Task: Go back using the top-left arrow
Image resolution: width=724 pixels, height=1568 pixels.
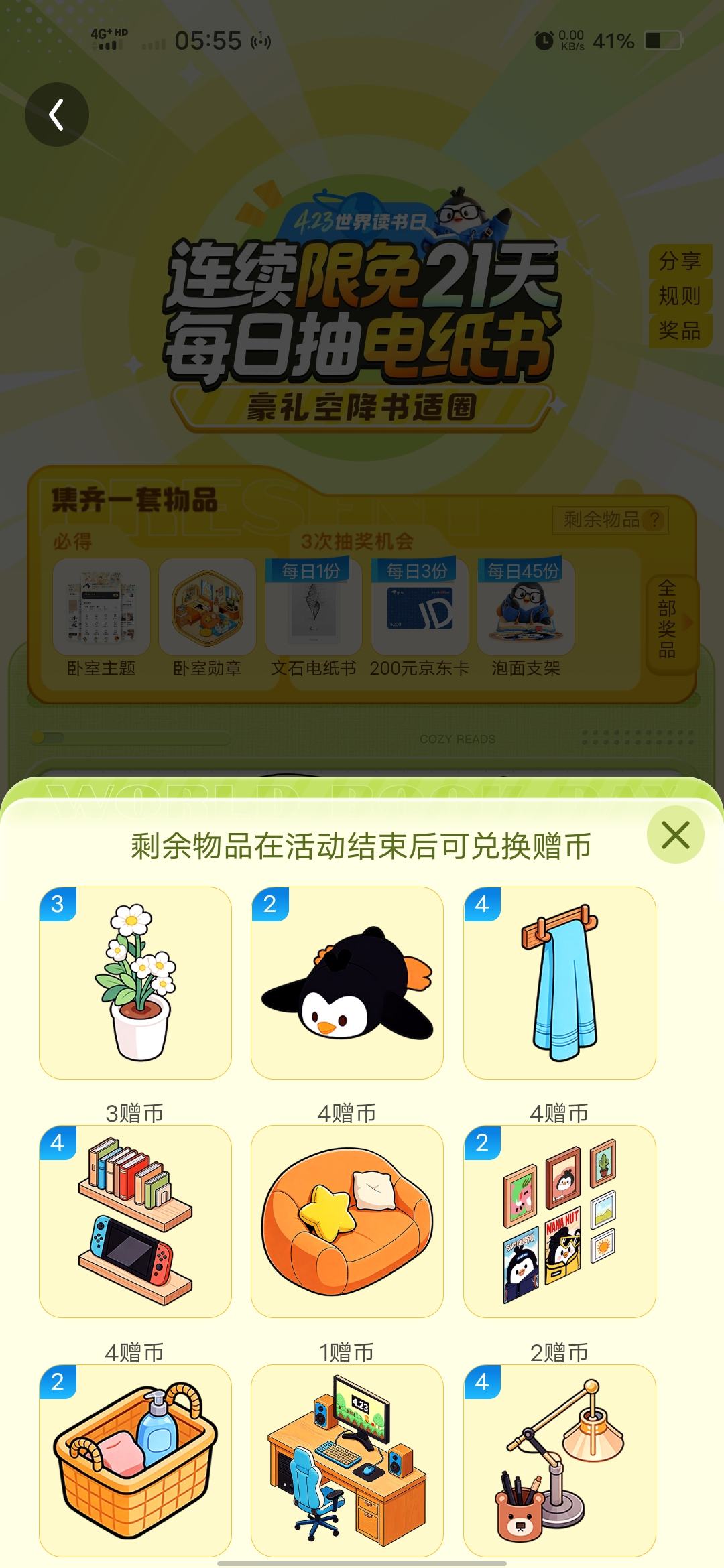Action: [x=57, y=115]
